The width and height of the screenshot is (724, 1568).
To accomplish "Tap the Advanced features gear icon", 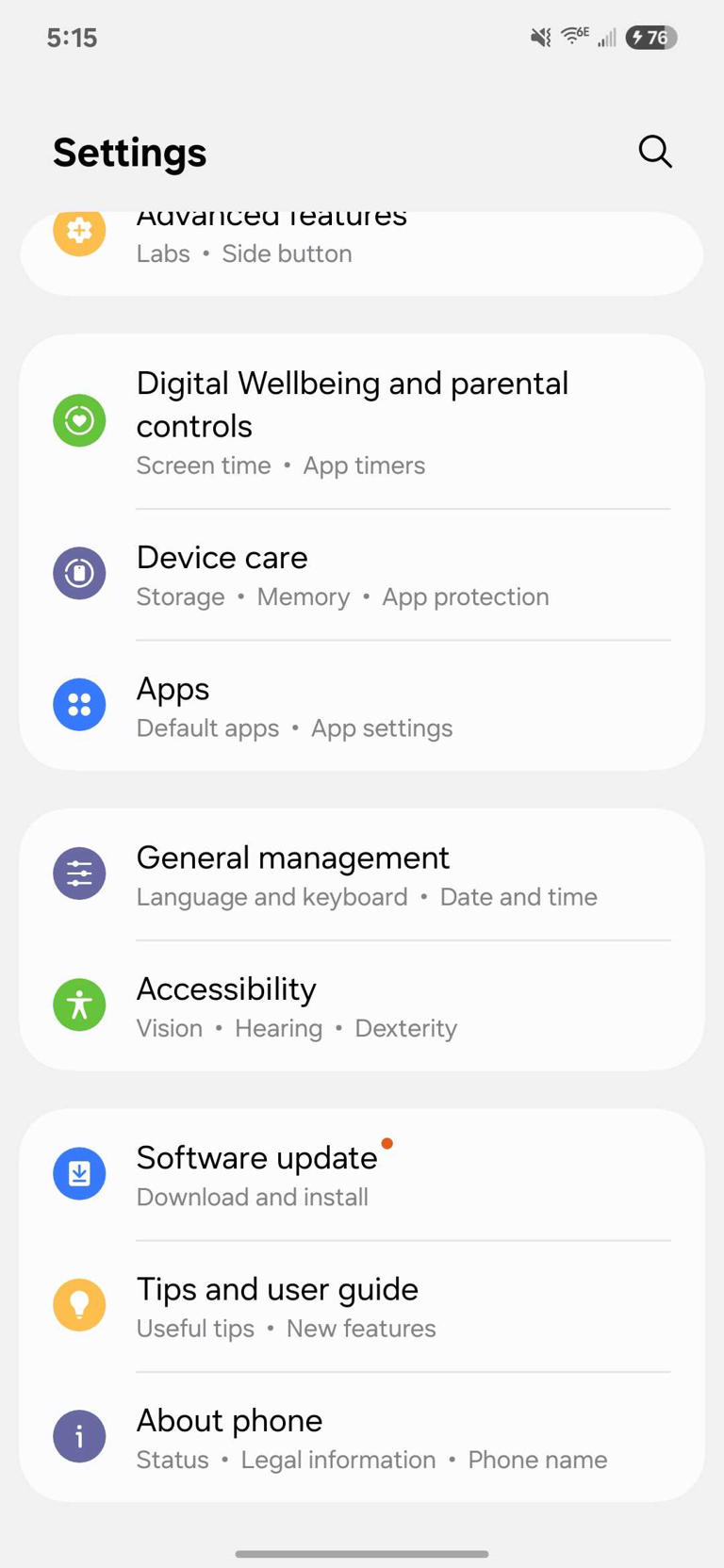I will [79, 232].
